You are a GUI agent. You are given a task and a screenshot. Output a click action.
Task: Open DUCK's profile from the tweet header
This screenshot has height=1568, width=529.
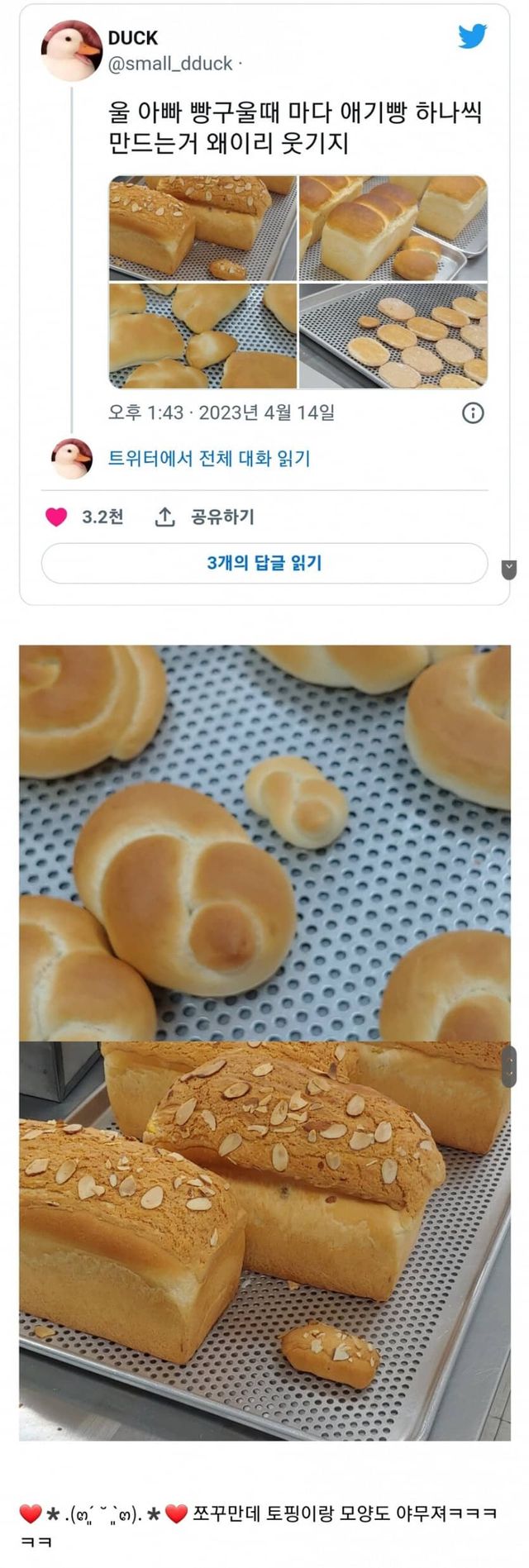(x=133, y=38)
